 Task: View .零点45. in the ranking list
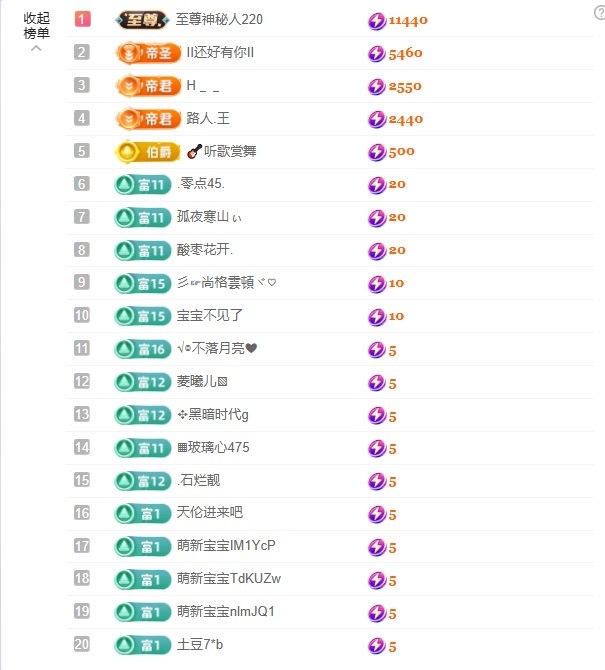click(x=201, y=184)
